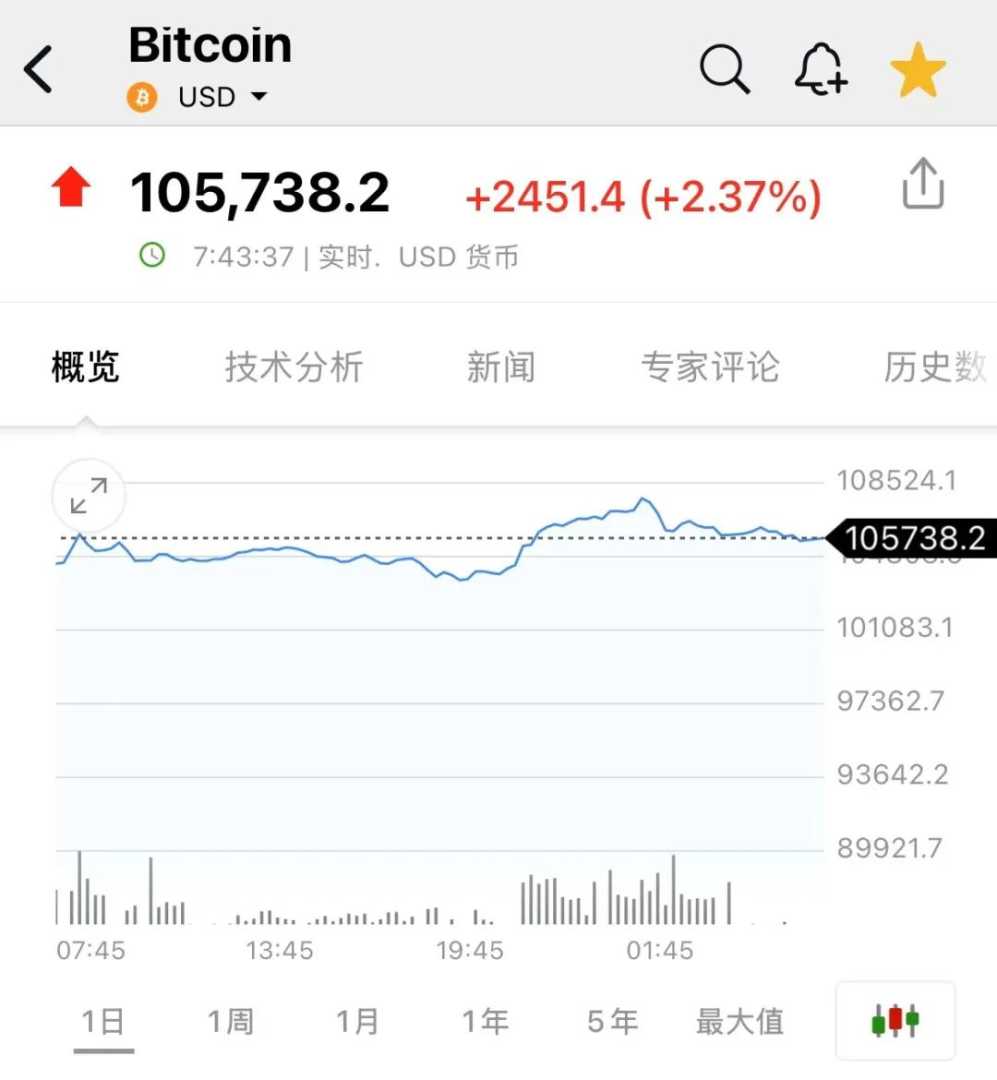
Task: Select the 5年 time range
Action: click(612, 1021)
